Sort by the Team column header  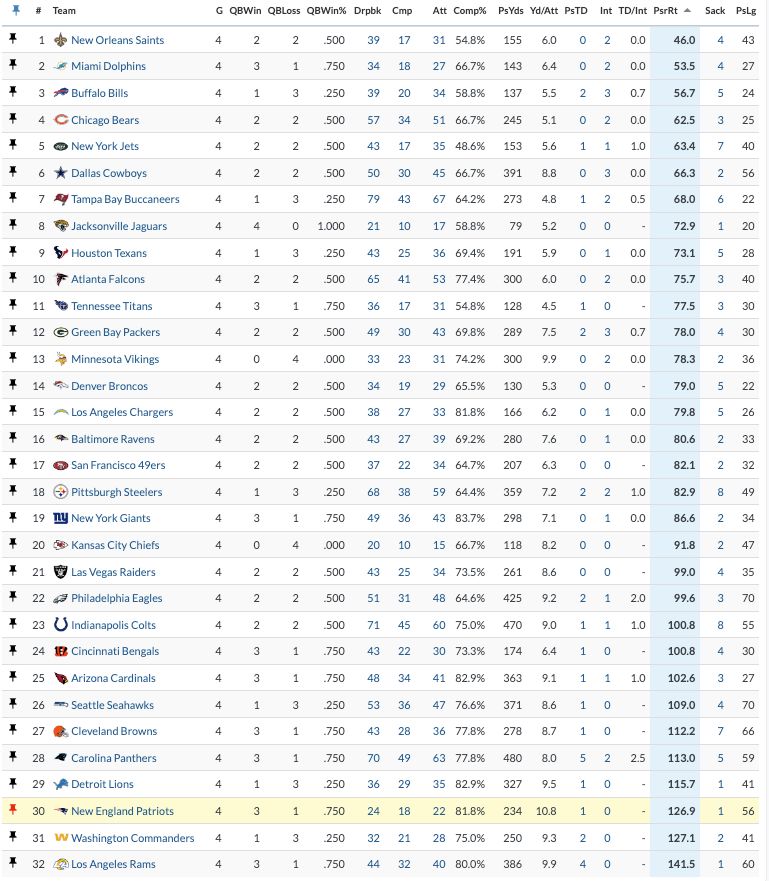point(64,11)
